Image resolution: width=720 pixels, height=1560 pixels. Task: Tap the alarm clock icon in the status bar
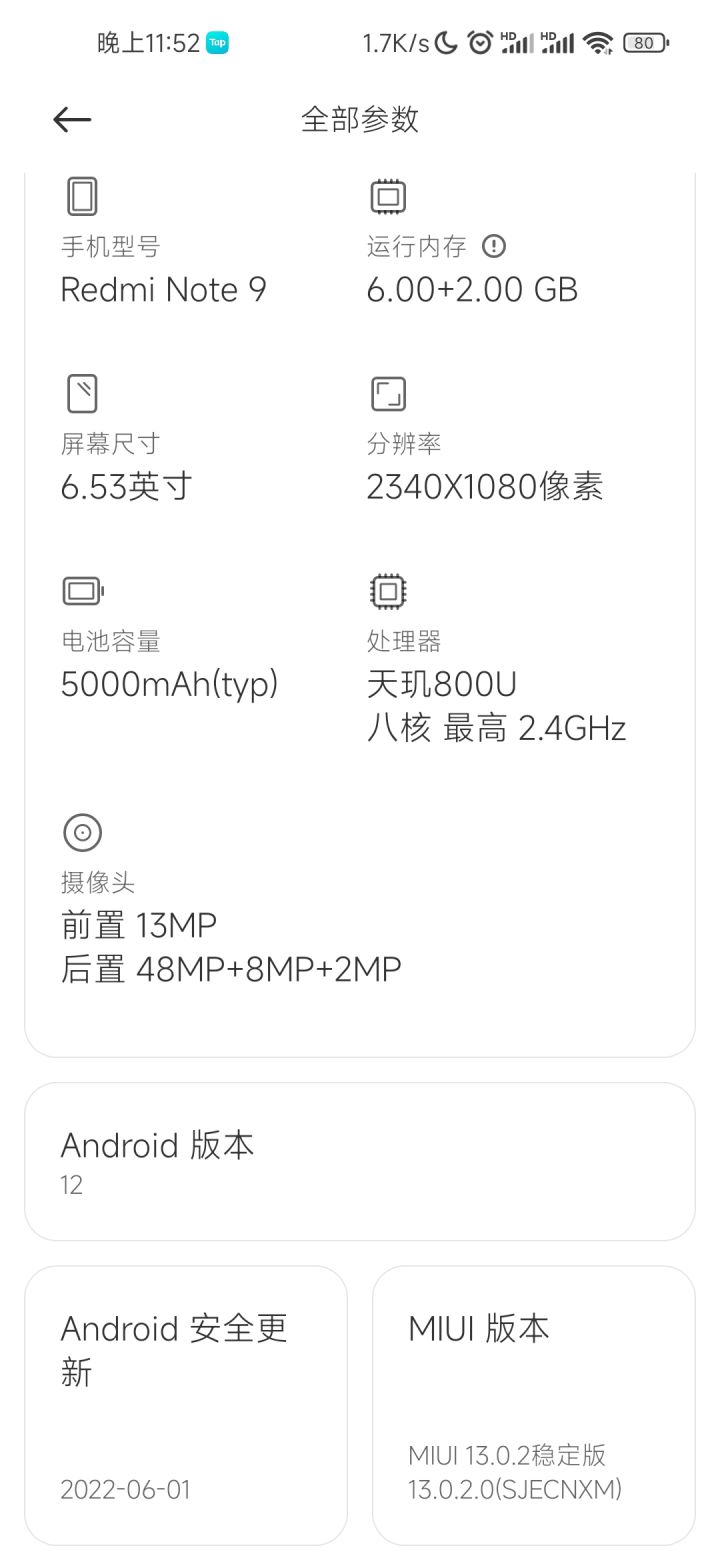click(479, 43)
